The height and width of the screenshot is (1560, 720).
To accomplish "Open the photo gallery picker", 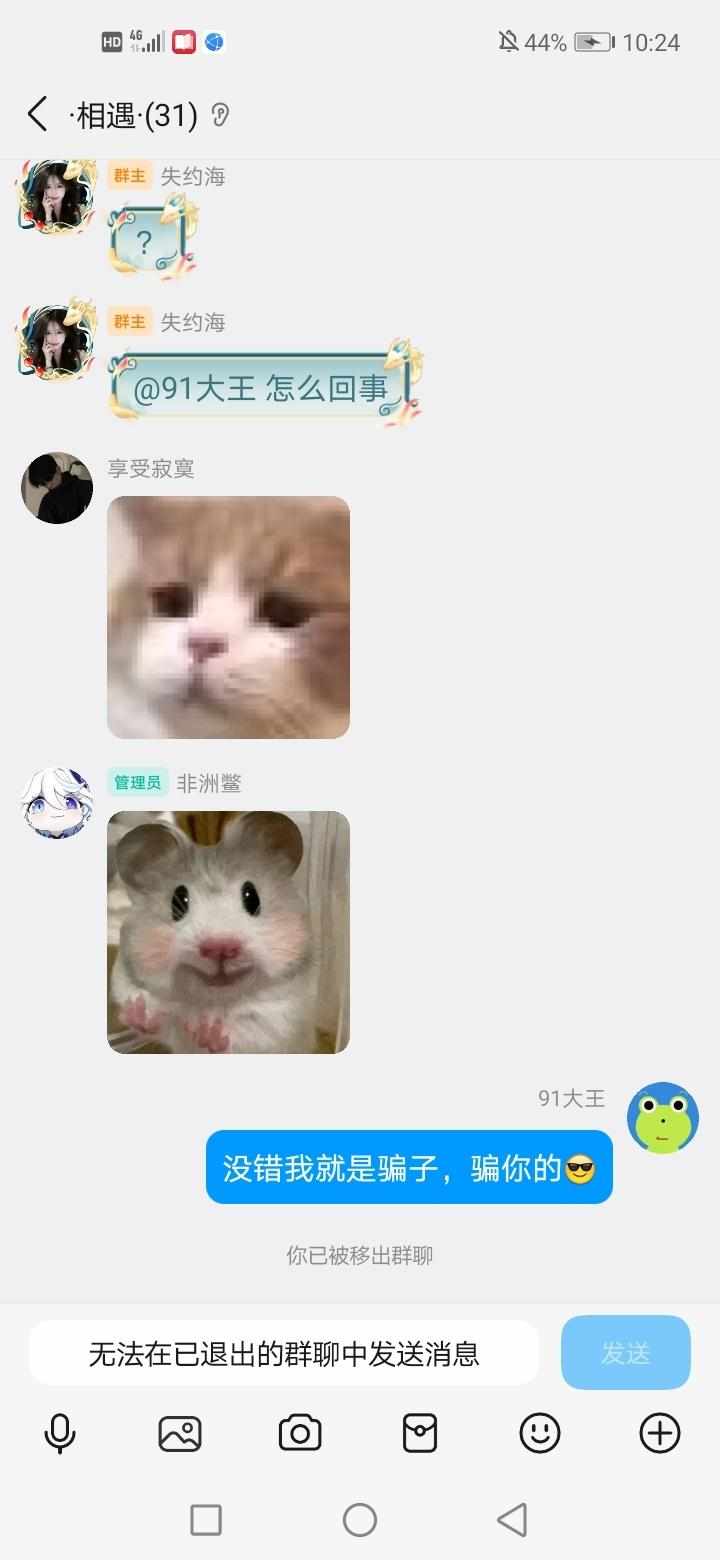I will click(180, 1434).
